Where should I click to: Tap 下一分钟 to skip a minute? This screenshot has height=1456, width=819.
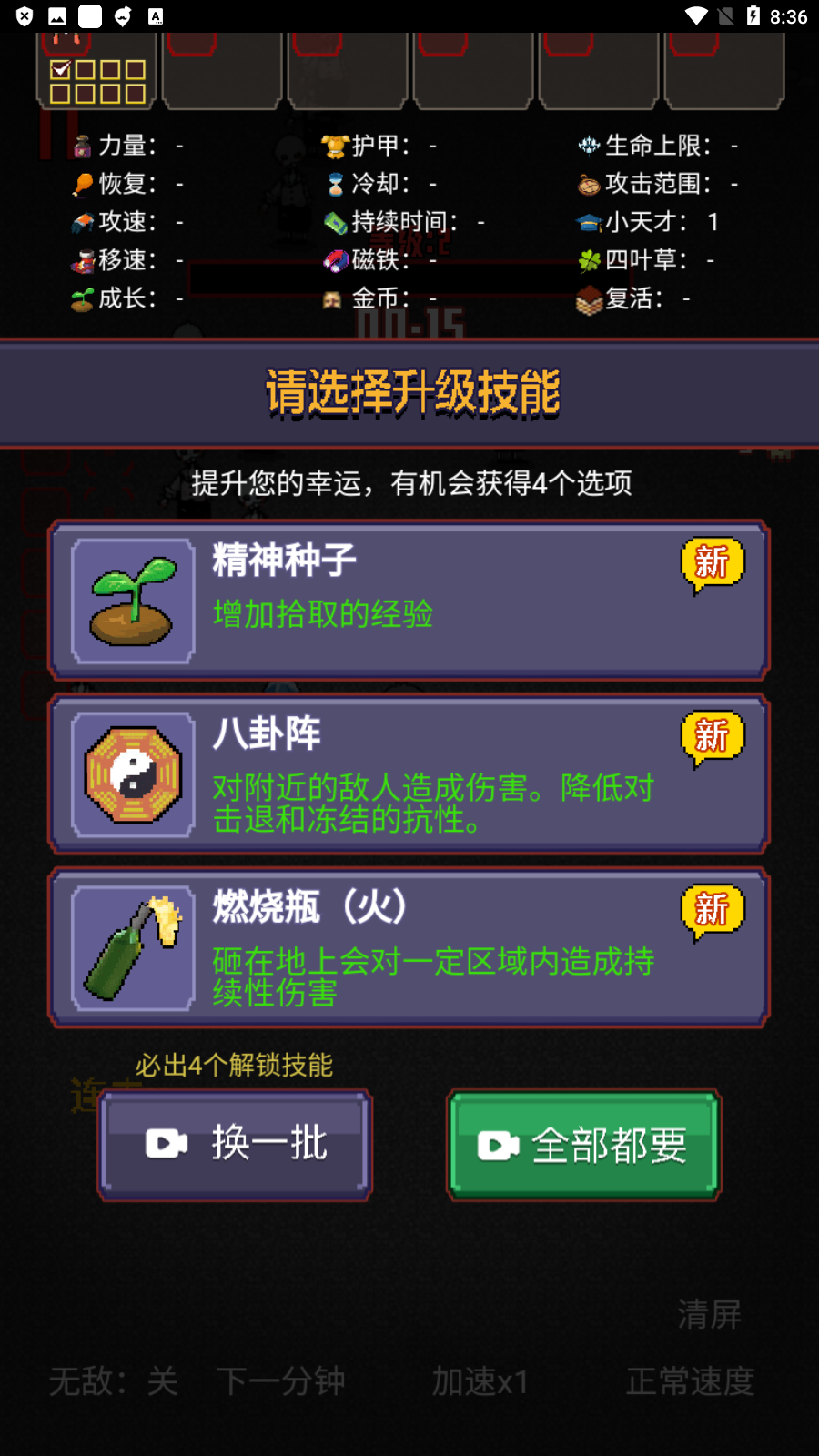tap(280, 1381)
